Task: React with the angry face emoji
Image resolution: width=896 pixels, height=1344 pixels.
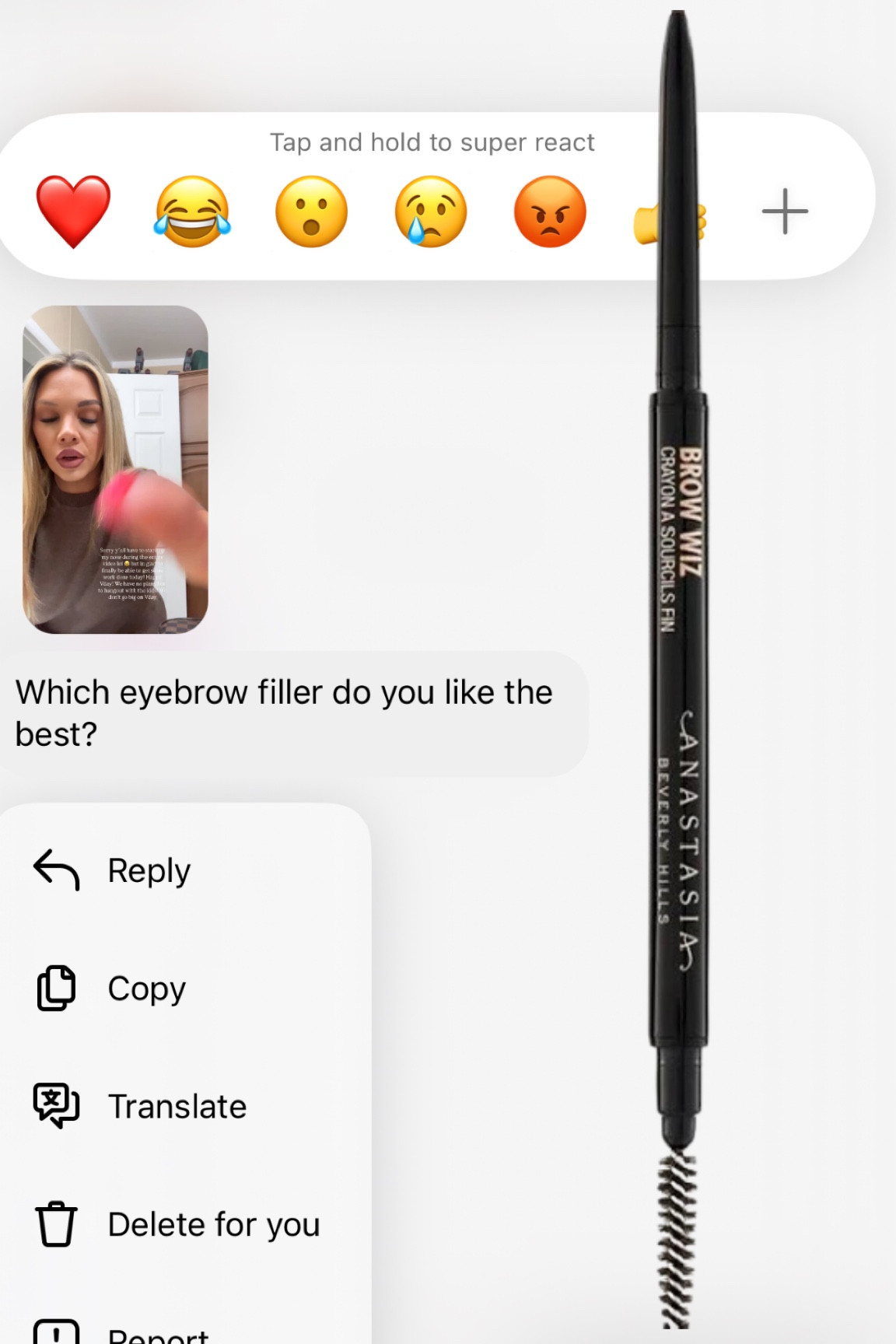Action: (550, 209)
